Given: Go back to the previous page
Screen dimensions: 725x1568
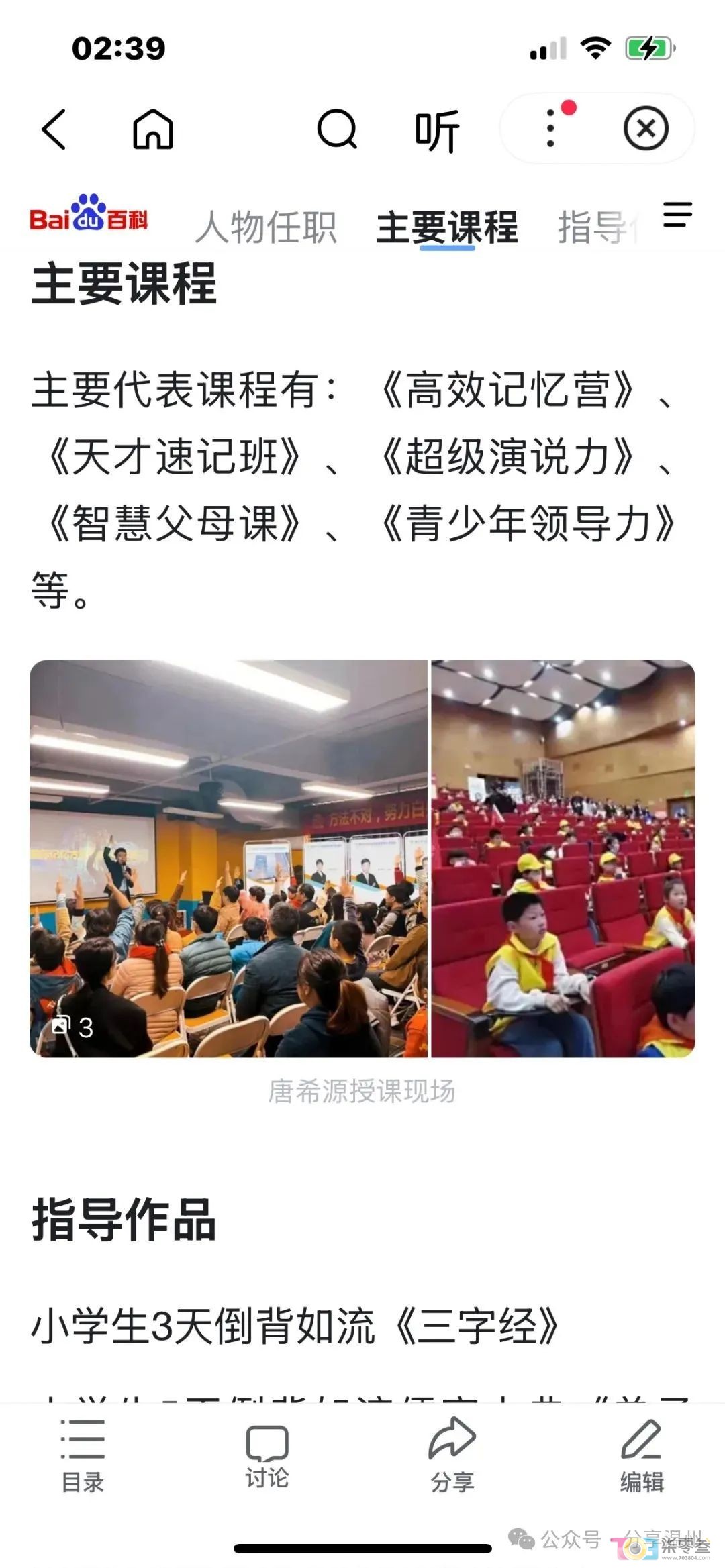Looking at the screenshot, I should pyautogui.click(x=54, y=129).
